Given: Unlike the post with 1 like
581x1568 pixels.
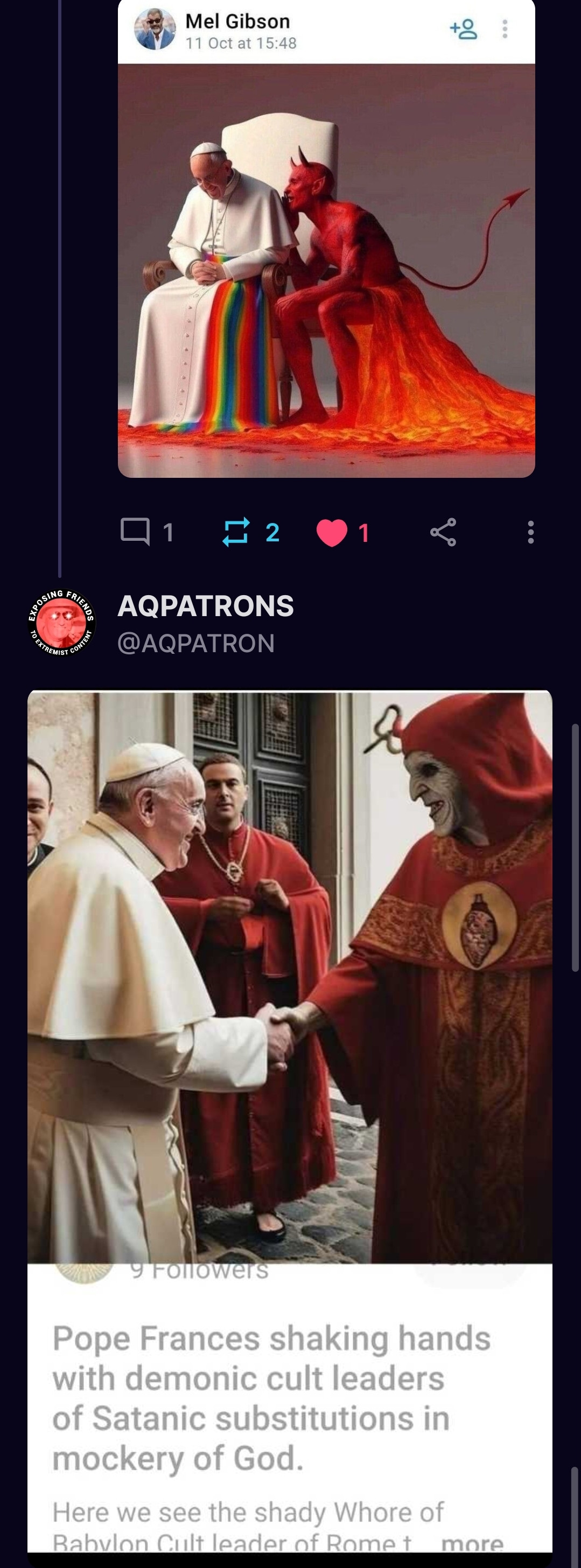Looking at the screenshot, I should [332, 533].
